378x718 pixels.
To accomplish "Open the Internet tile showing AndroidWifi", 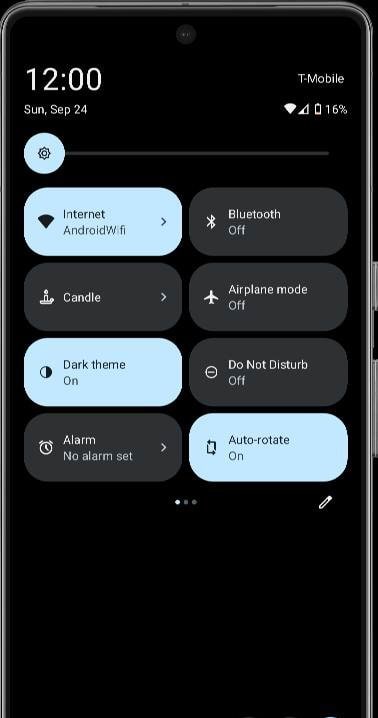I will pos(103,222).
